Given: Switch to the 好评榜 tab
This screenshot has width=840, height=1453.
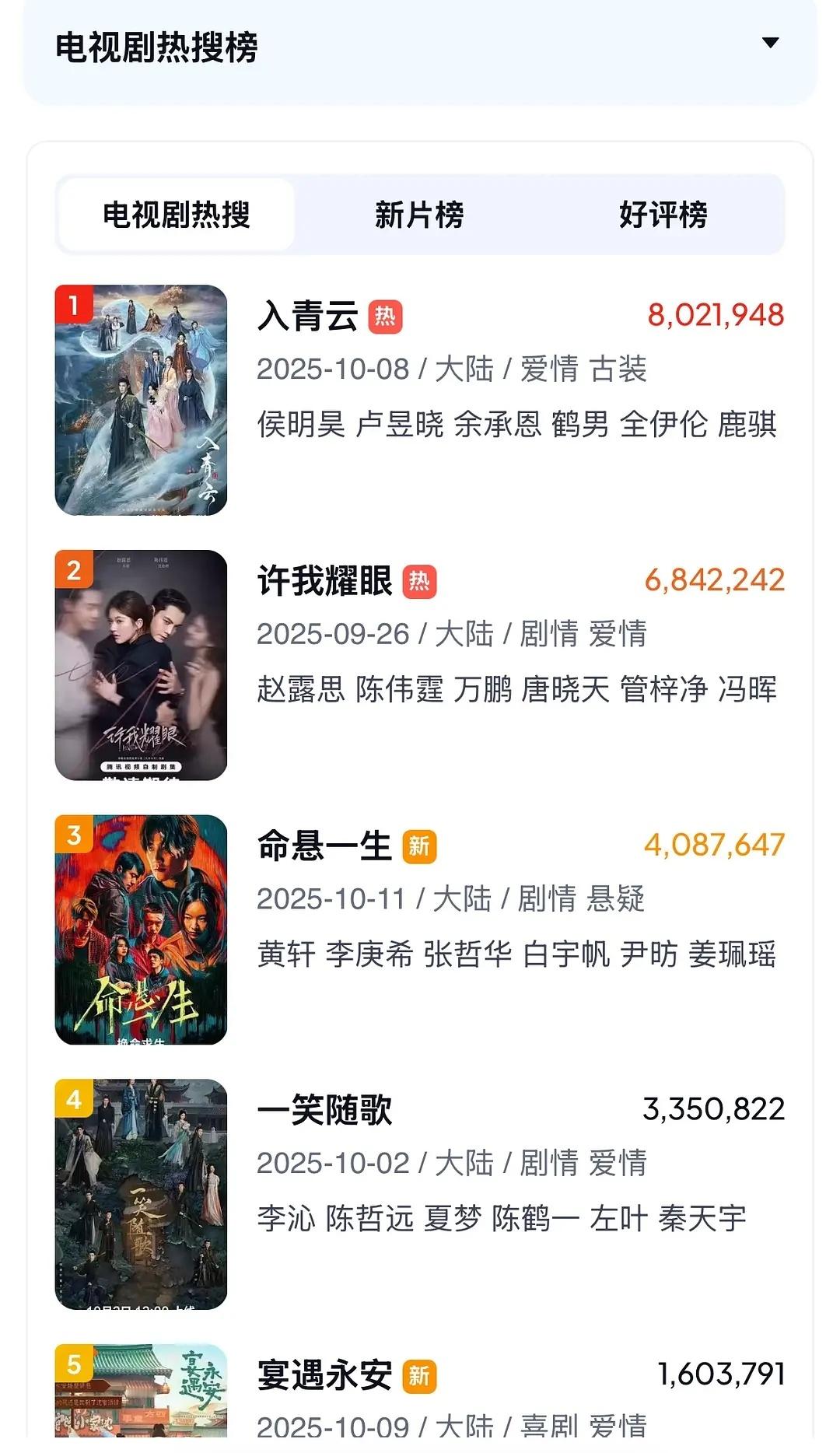Looking at the screenshot, I should [x=663, y=215].
